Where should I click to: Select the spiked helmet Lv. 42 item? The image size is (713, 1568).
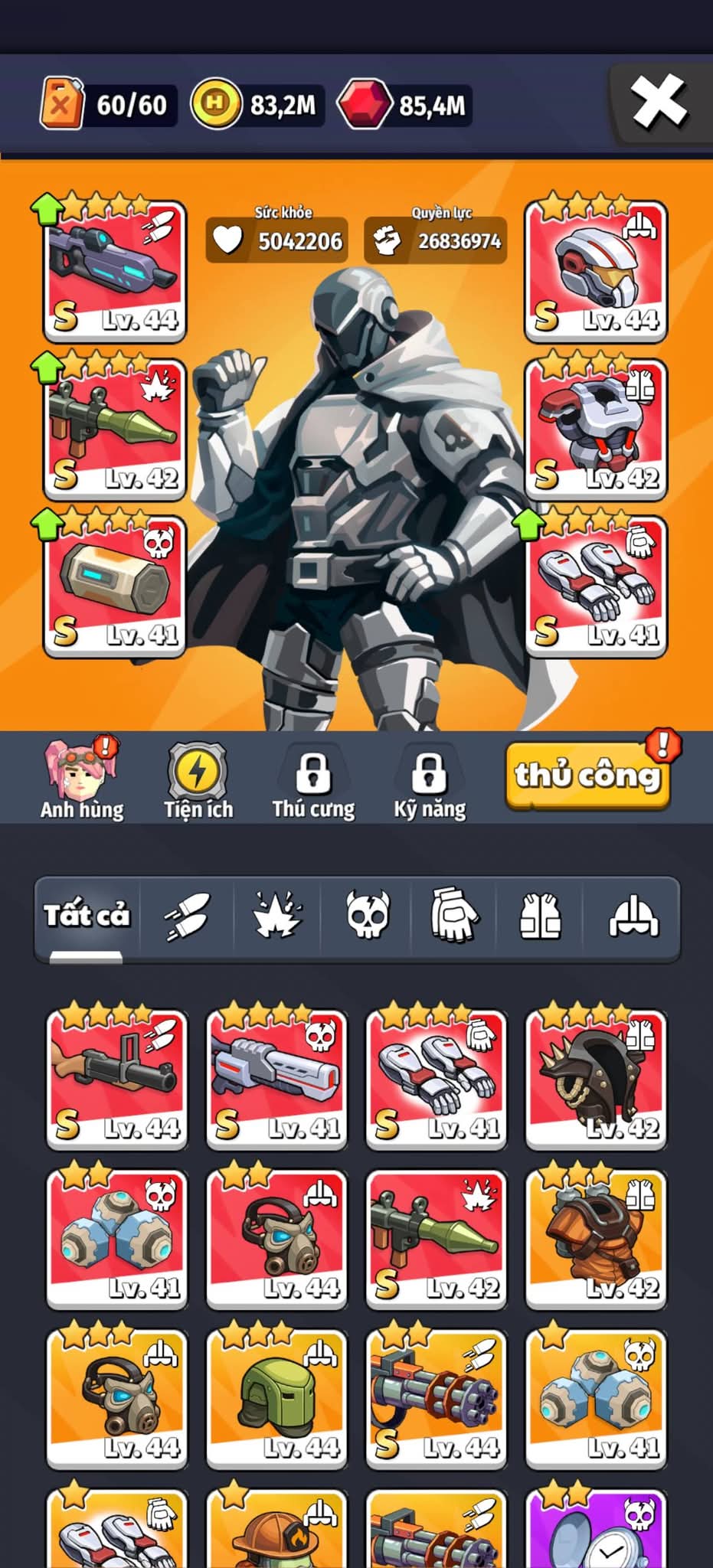click(595, 1080)
